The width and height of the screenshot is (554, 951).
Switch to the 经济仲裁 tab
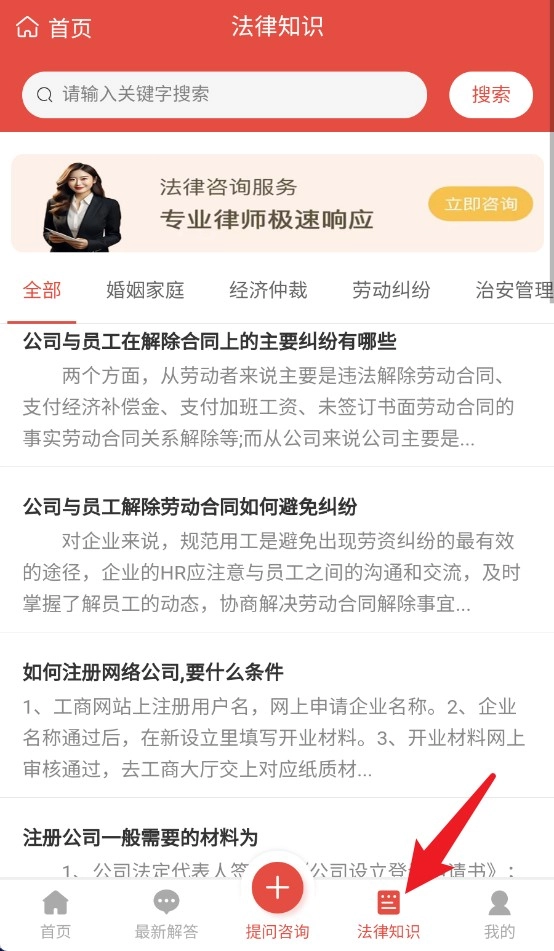point(268,290)
